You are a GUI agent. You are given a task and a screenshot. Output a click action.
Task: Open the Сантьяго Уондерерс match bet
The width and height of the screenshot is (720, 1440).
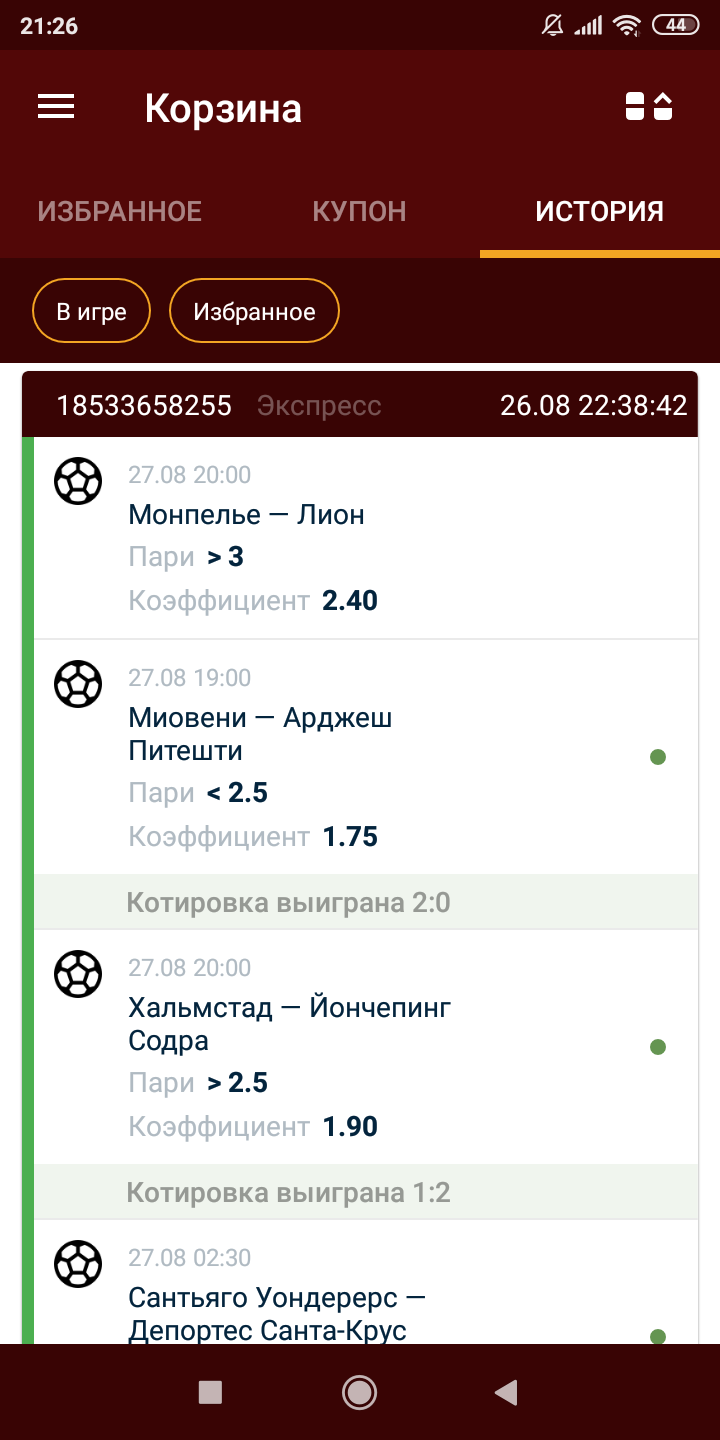pyautogui.click(x=366, y=1282)
